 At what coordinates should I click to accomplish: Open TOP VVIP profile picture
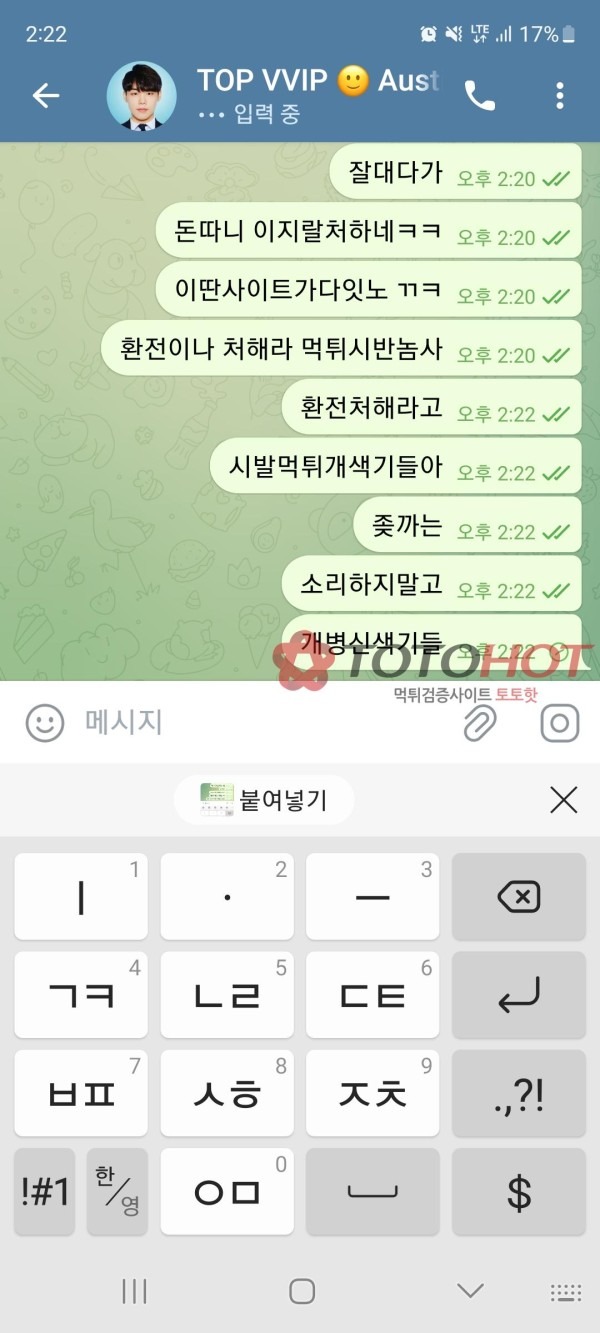141,96
